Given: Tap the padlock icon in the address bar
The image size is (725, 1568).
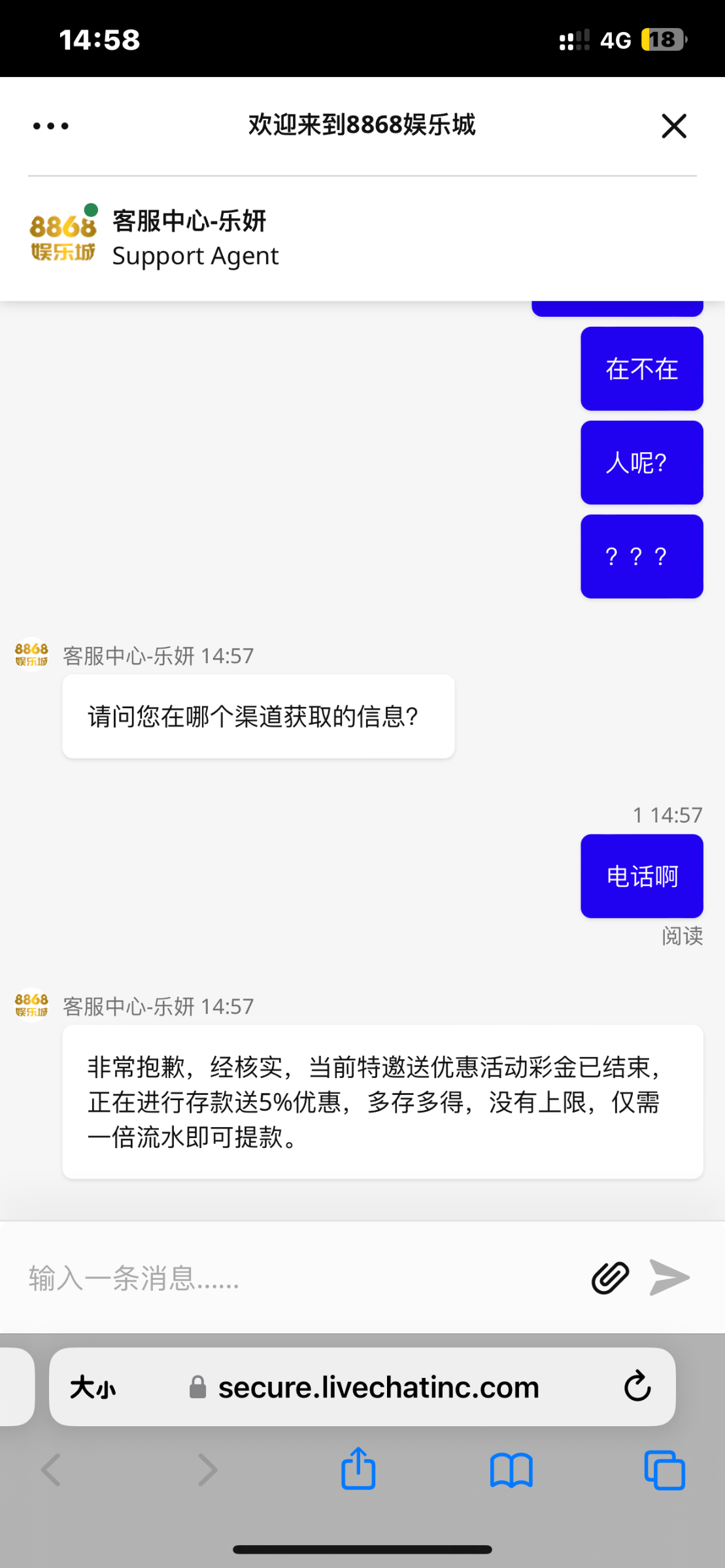Looking at the screenshot, I should 197,1387.
